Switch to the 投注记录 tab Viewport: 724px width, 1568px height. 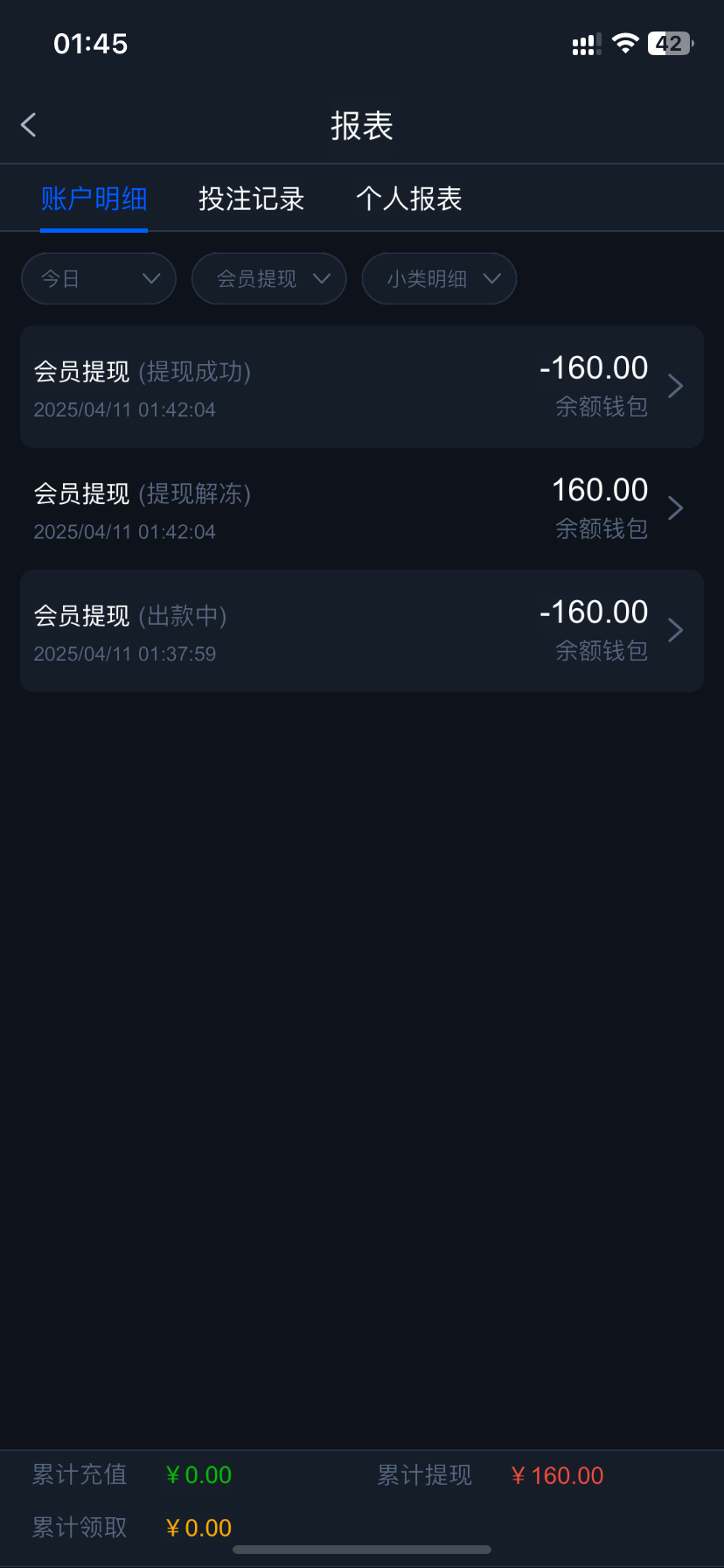[251, 199]
